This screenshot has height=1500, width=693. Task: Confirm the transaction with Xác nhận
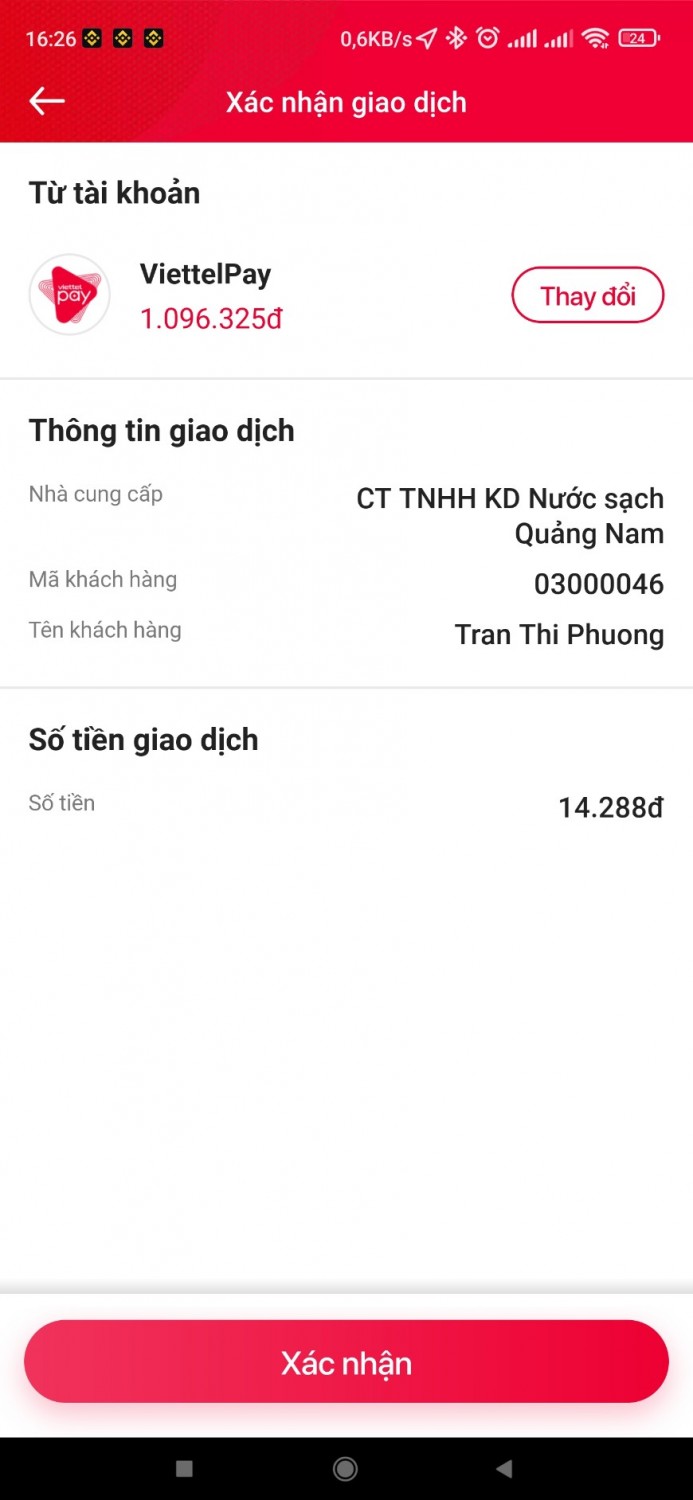tap(346, 1362)
